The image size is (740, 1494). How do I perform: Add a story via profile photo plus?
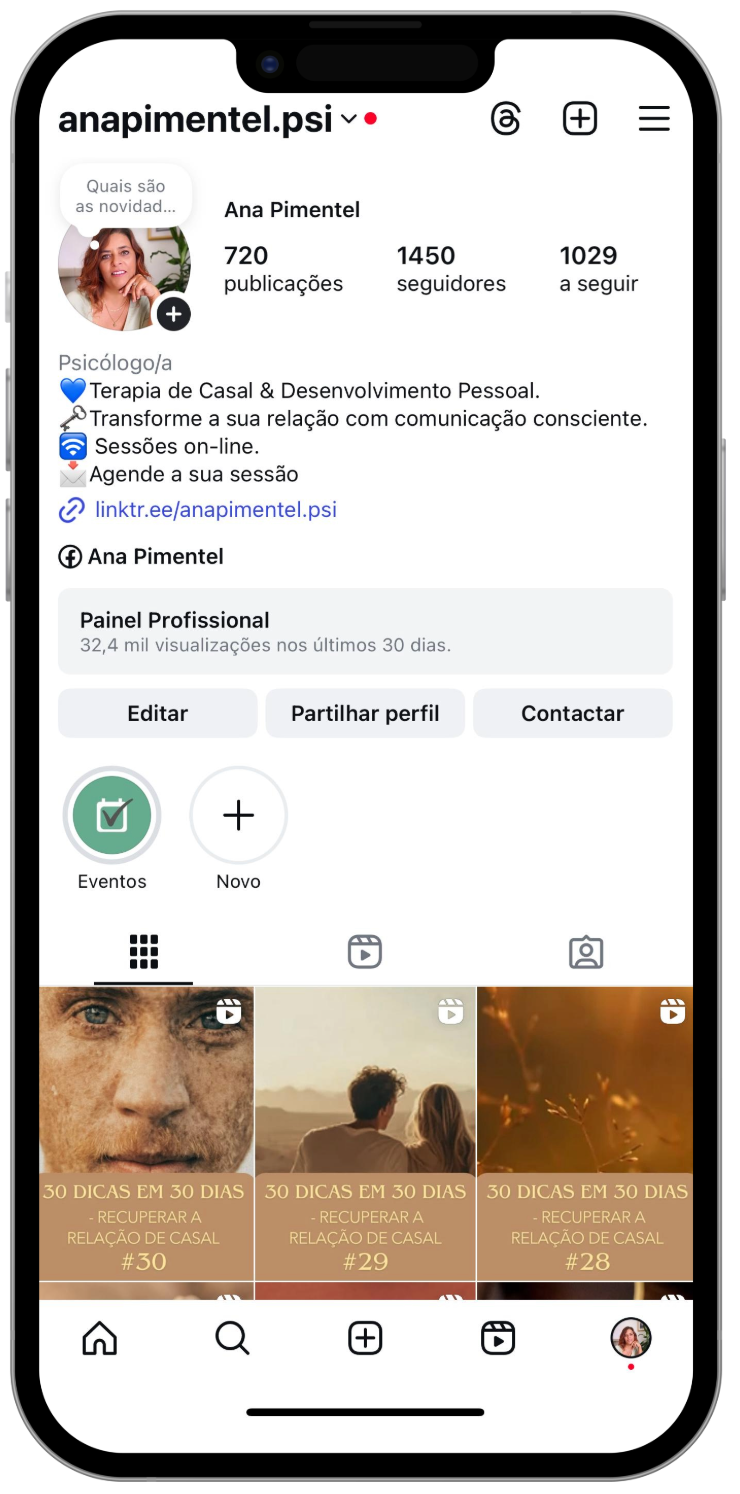click(173, 314)
